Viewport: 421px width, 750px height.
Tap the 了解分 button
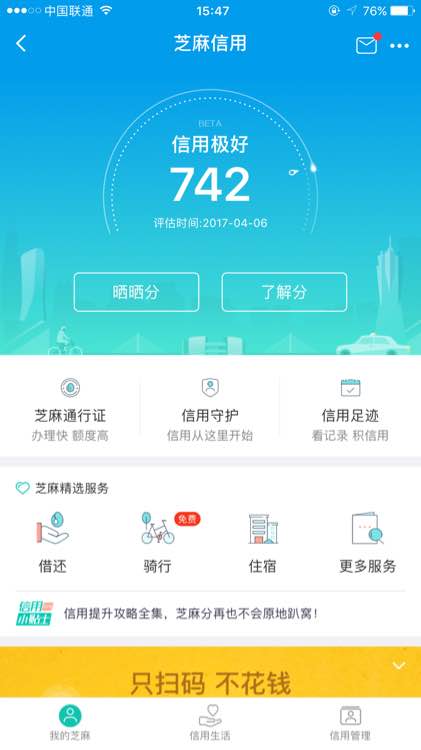point(284,292)
